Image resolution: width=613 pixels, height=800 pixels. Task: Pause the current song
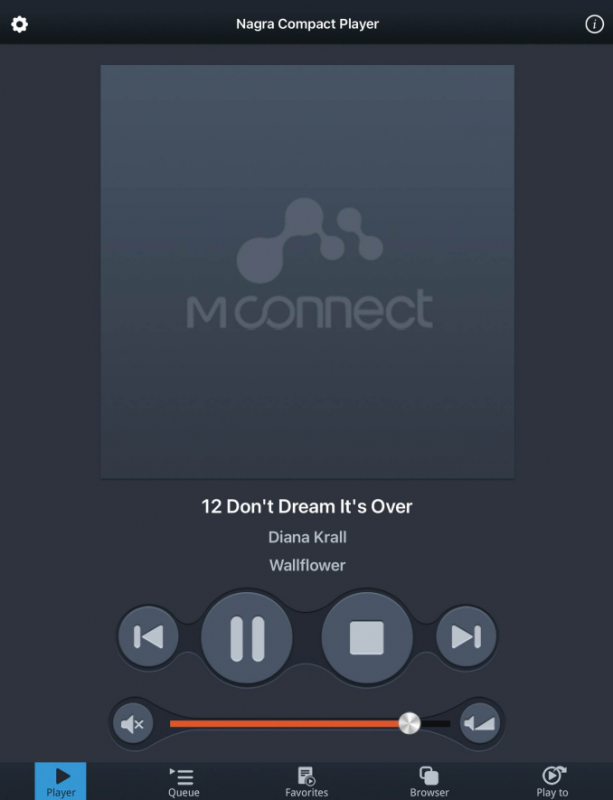247,637
